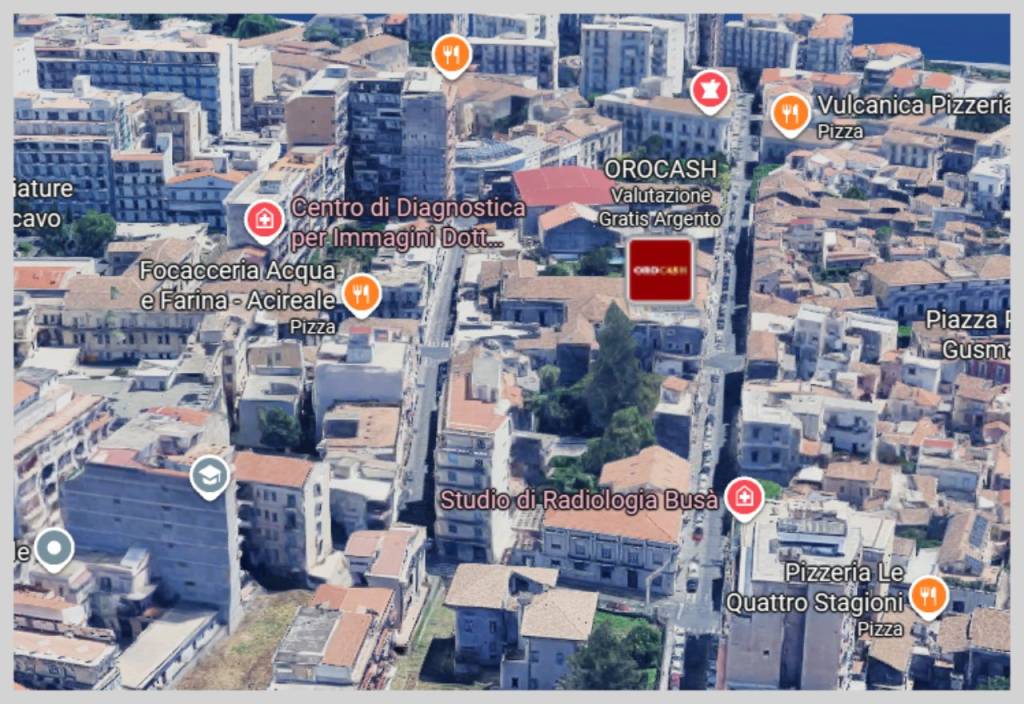Open Pizzeria Le Quattro Stagioni pin
The width and height of the screenshot is (1024, 704).
[x=929, y=596]
